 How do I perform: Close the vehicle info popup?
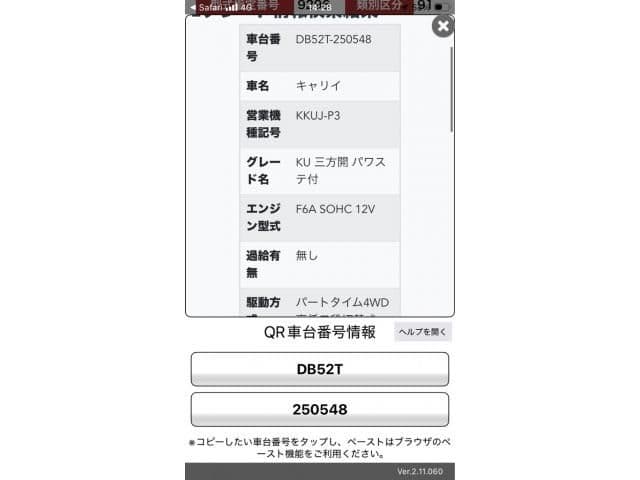pyautogui.click(x=442, y=27)
